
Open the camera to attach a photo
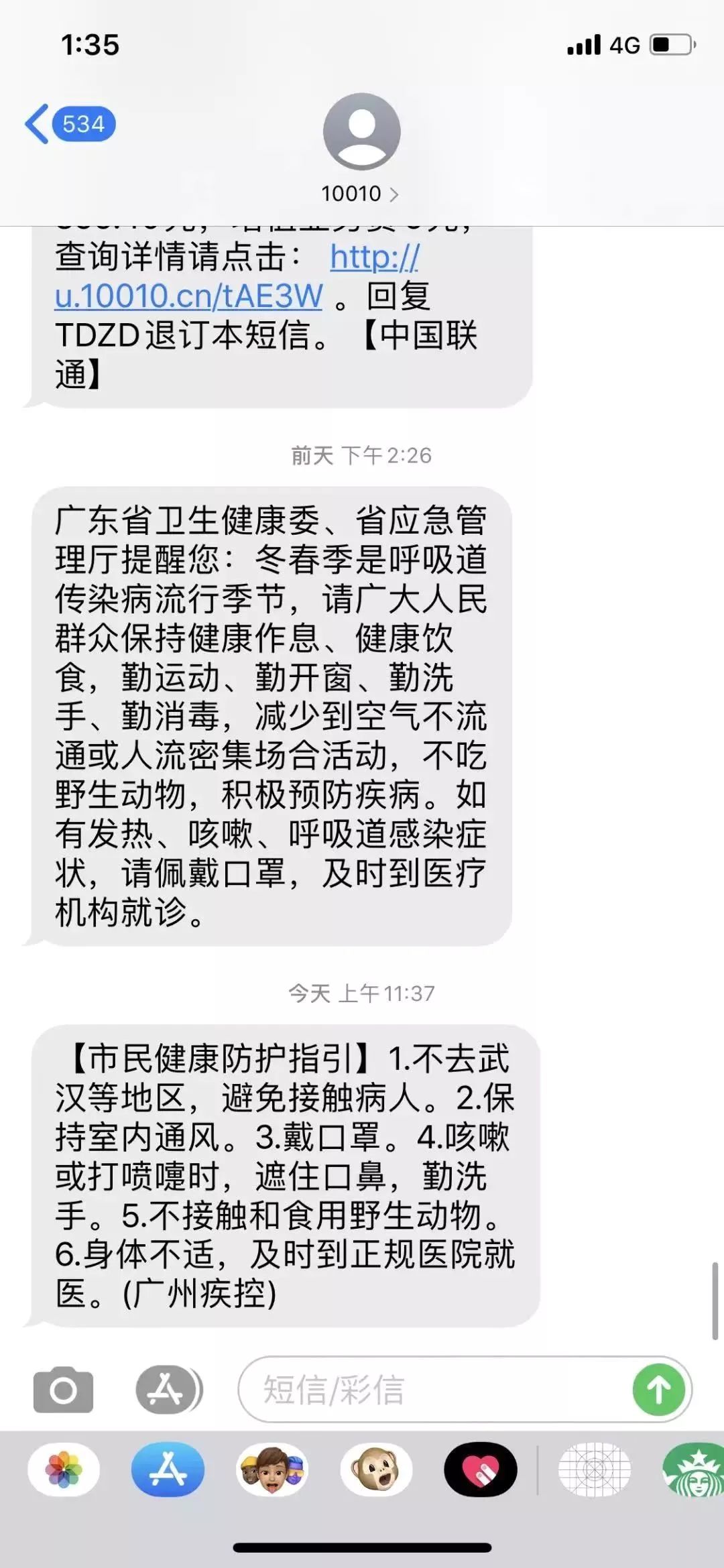(63, 1390)
